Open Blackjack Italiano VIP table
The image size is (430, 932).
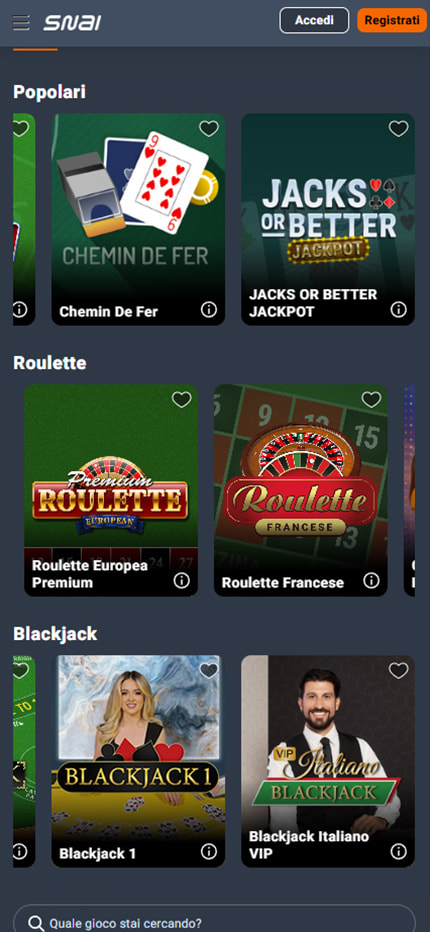tap(328, 761)
